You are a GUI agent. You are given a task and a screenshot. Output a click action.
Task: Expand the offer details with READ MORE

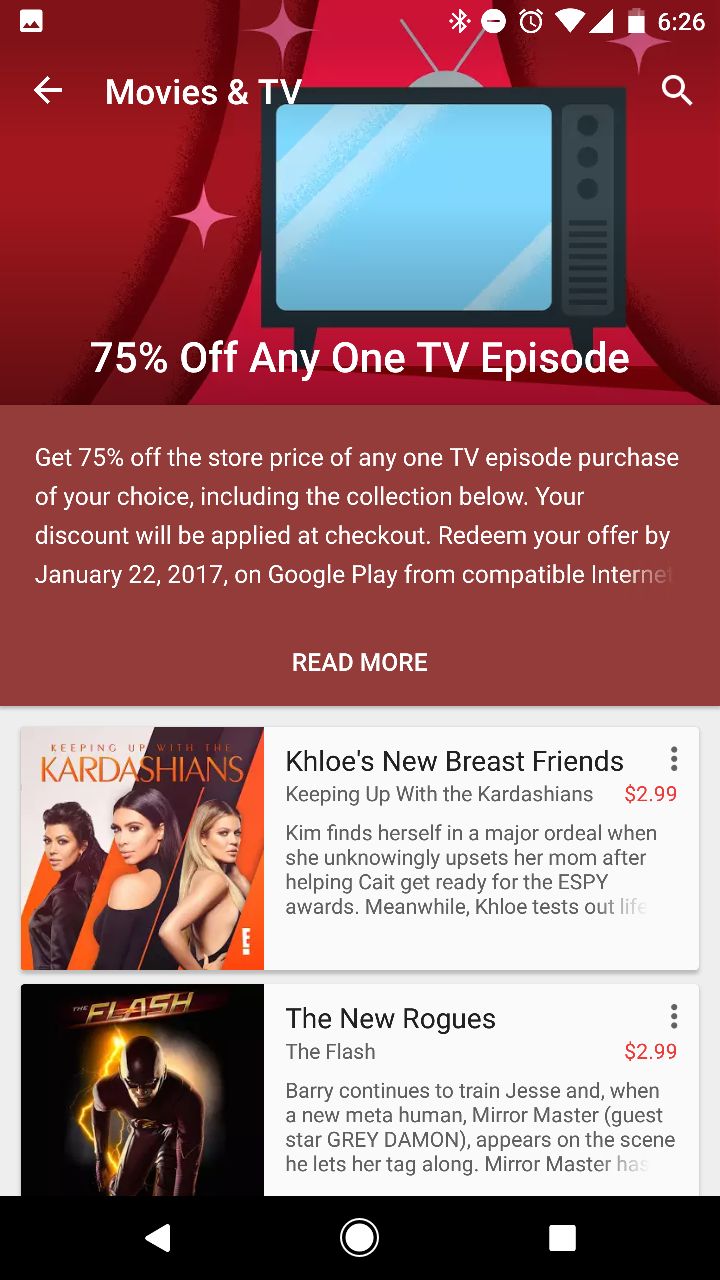pos(360,662)
